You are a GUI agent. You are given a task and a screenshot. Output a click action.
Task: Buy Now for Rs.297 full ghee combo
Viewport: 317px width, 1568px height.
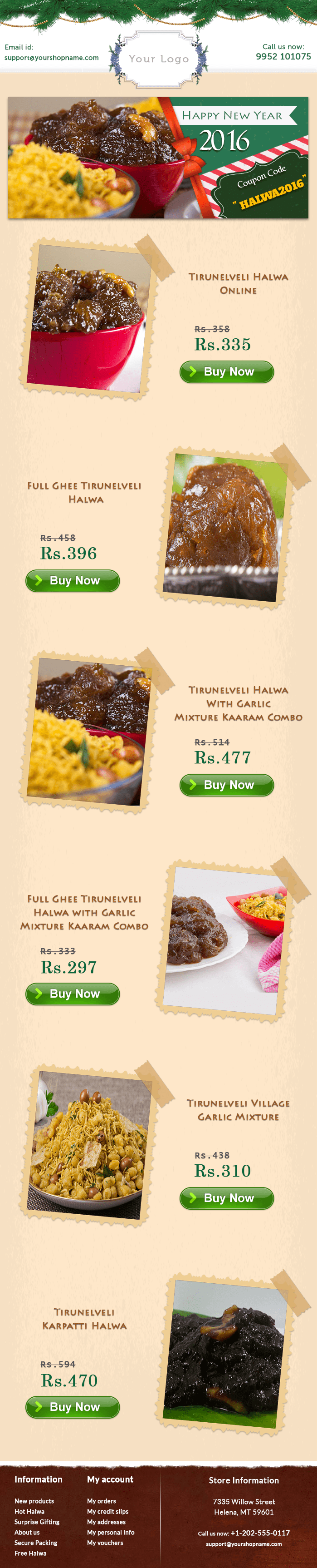point(73,994)
